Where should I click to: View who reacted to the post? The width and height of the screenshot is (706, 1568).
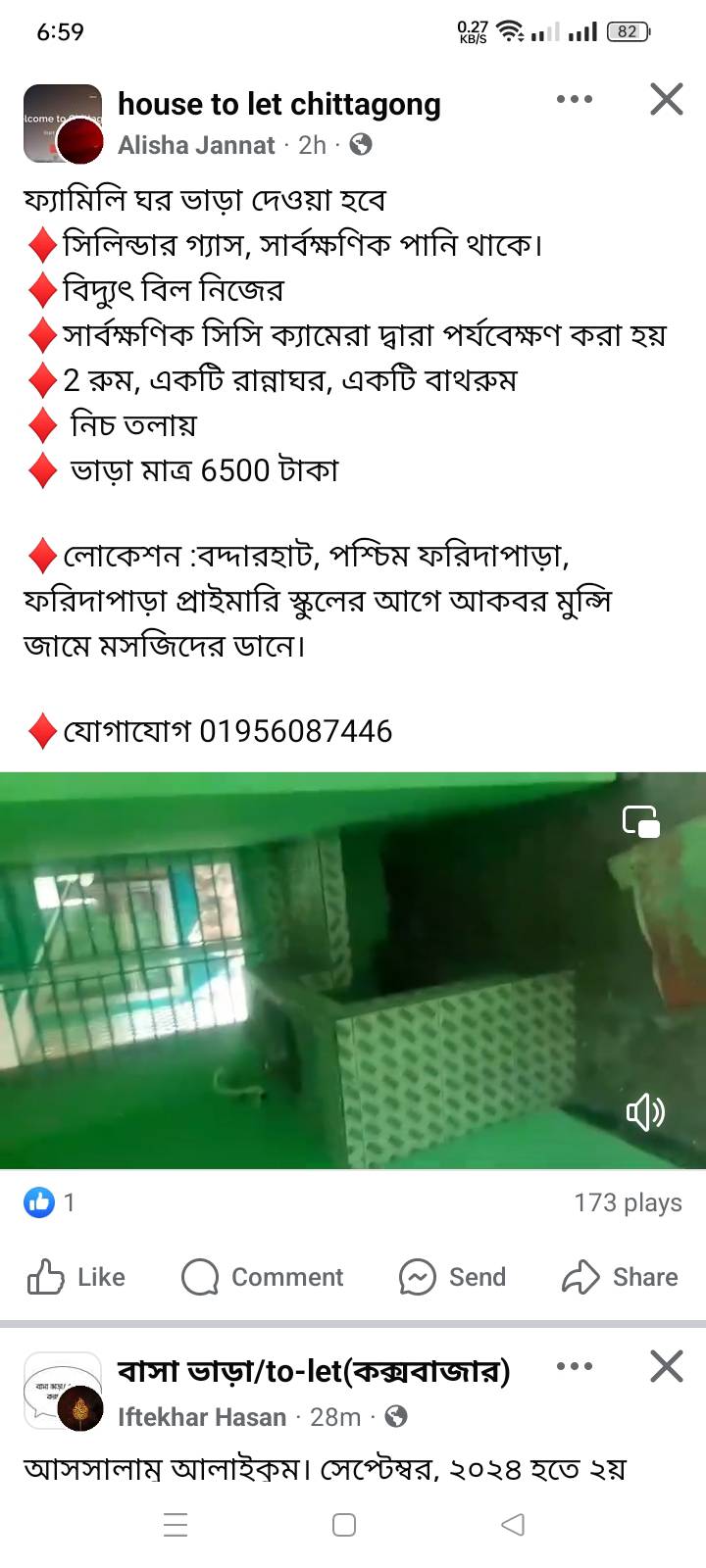(x=49, y=1202)
